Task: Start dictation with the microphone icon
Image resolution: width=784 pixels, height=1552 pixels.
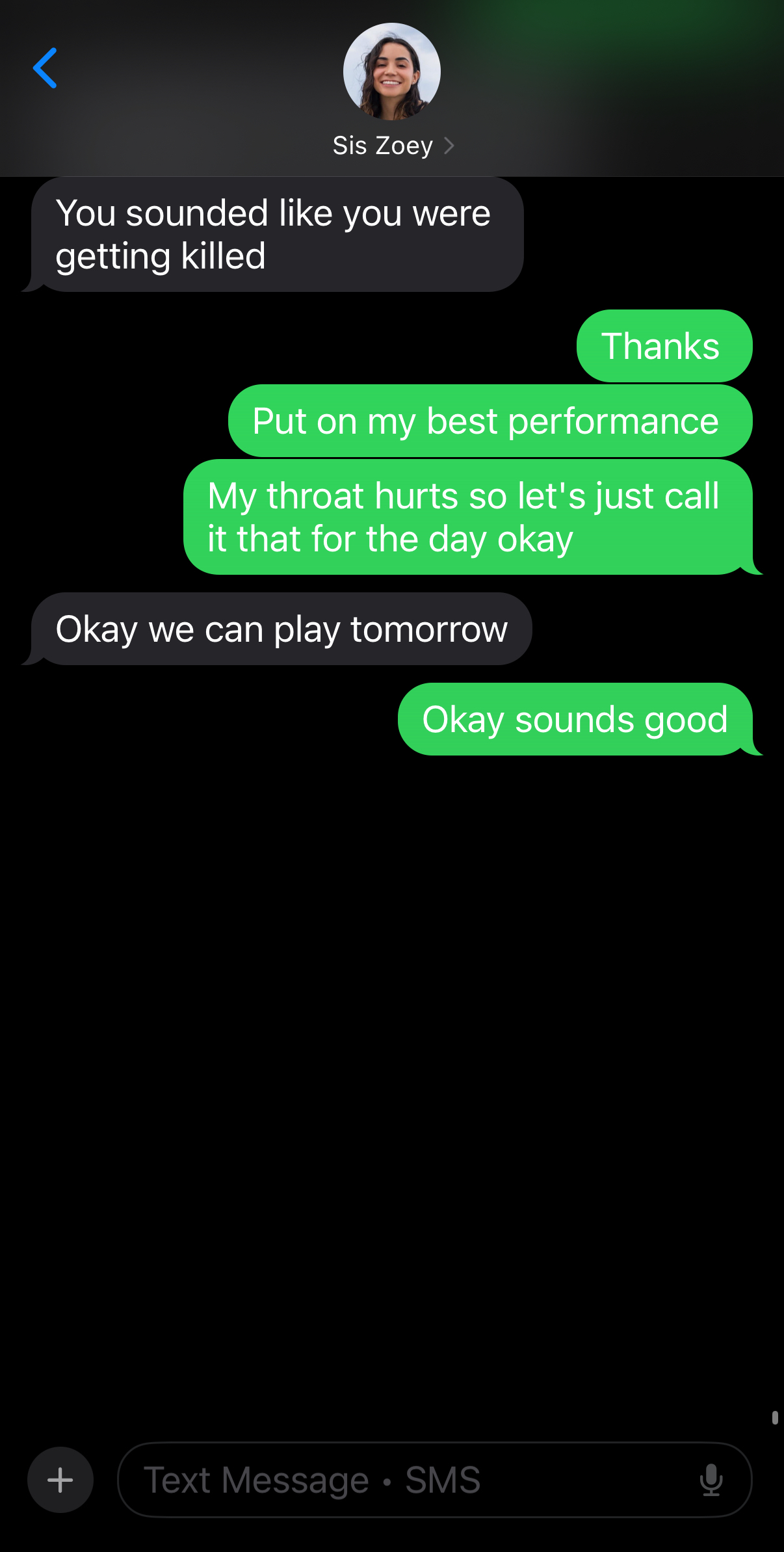Action: [711, 1480]
